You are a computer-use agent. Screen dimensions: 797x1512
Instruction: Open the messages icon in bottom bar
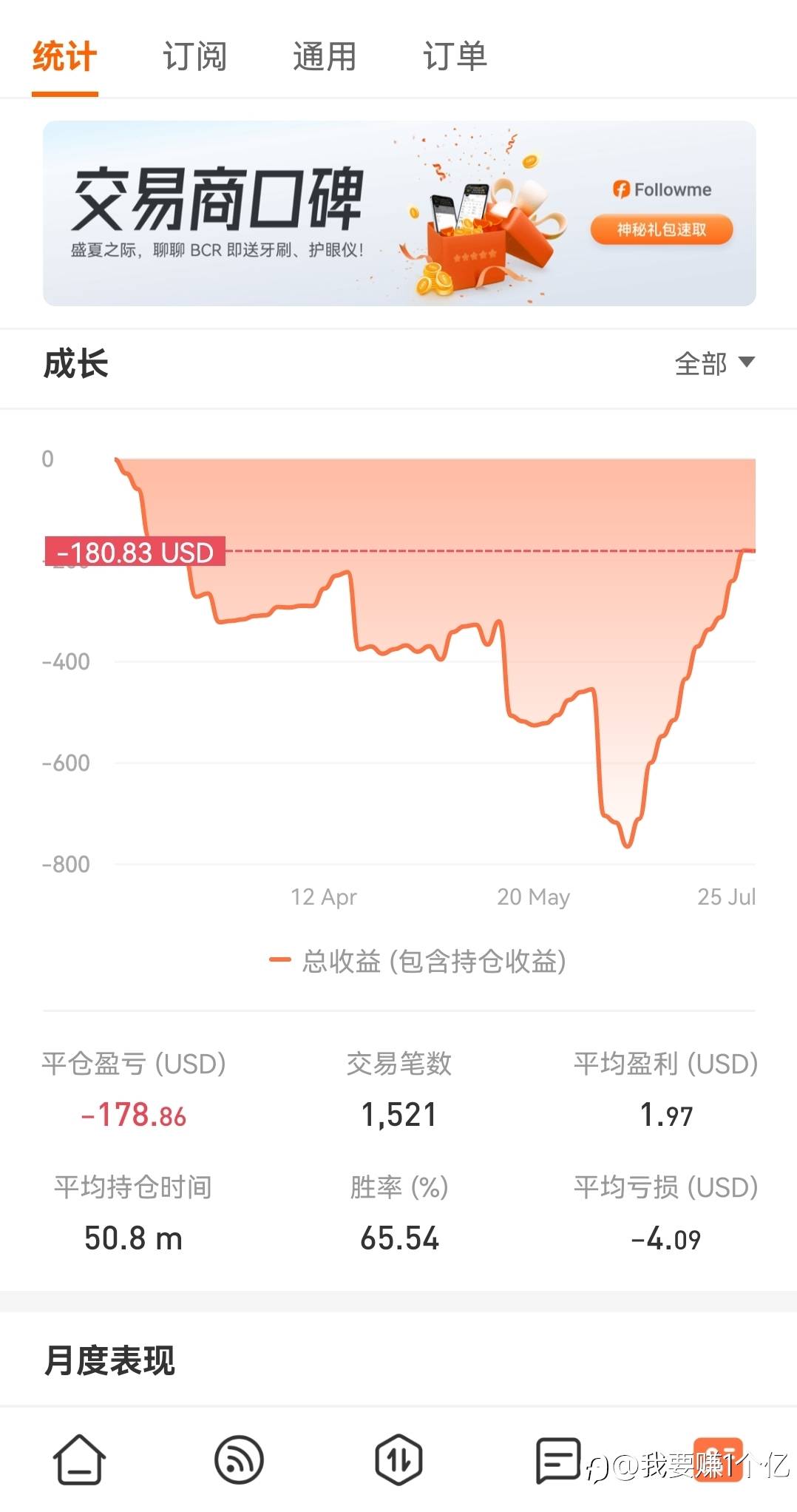[x=558, y=1459]
